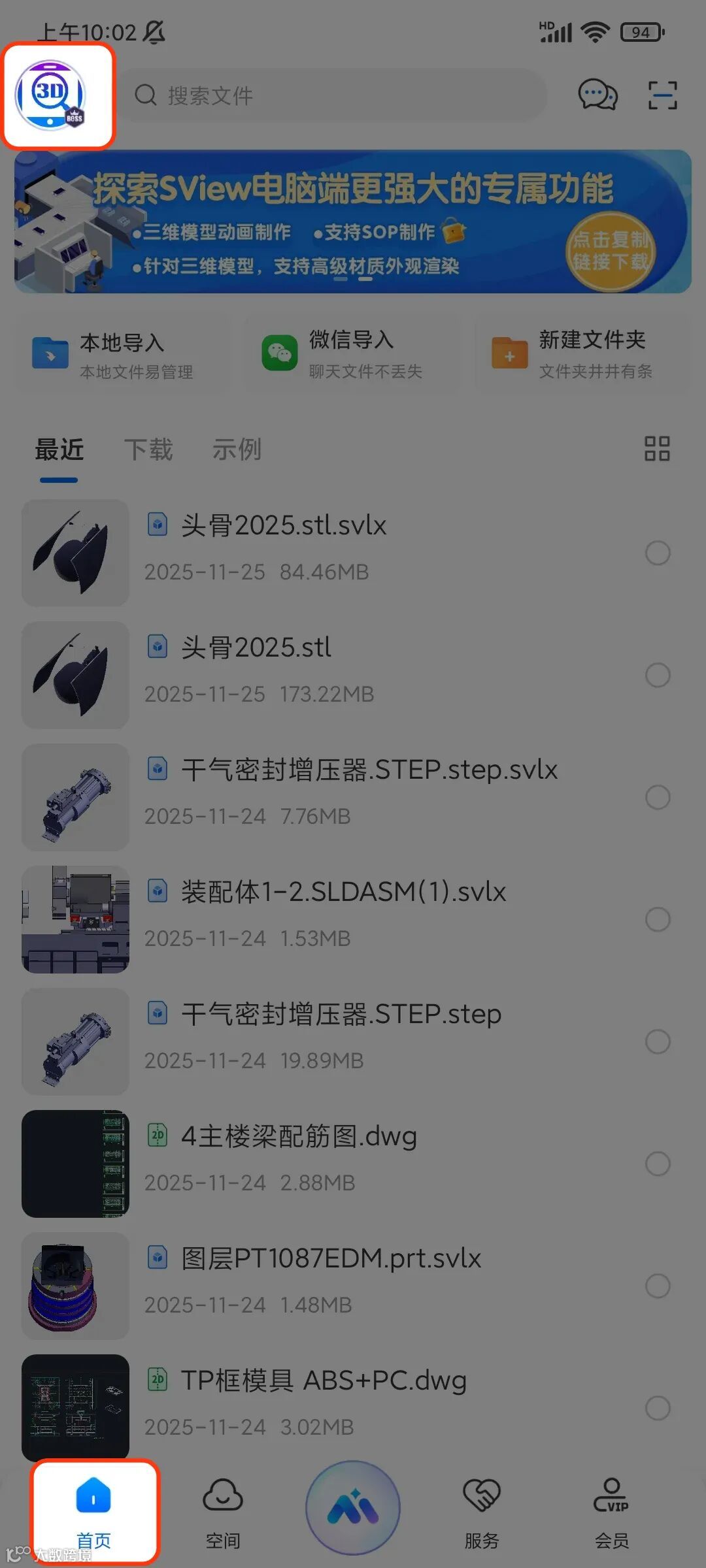This screenshot has width=706, height=1568.
Task: Open the 3D profile avatar icon
Action: (x=51, y=95)
